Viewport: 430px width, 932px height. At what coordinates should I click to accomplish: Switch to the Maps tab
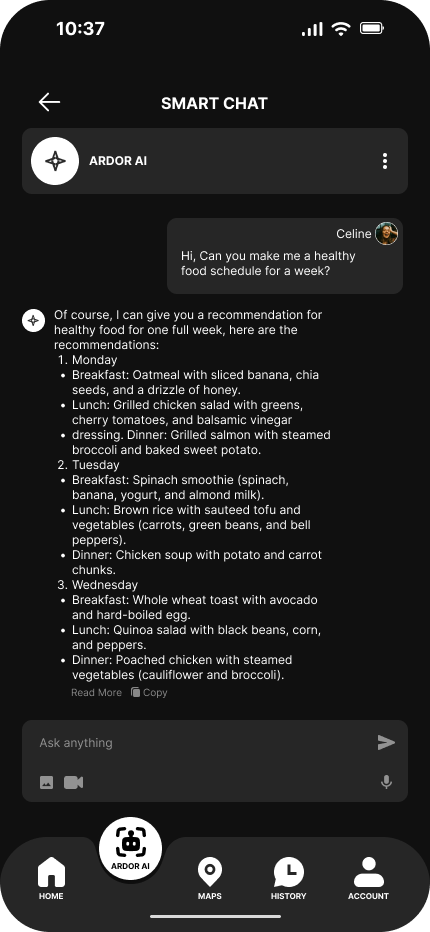(209, 879)
